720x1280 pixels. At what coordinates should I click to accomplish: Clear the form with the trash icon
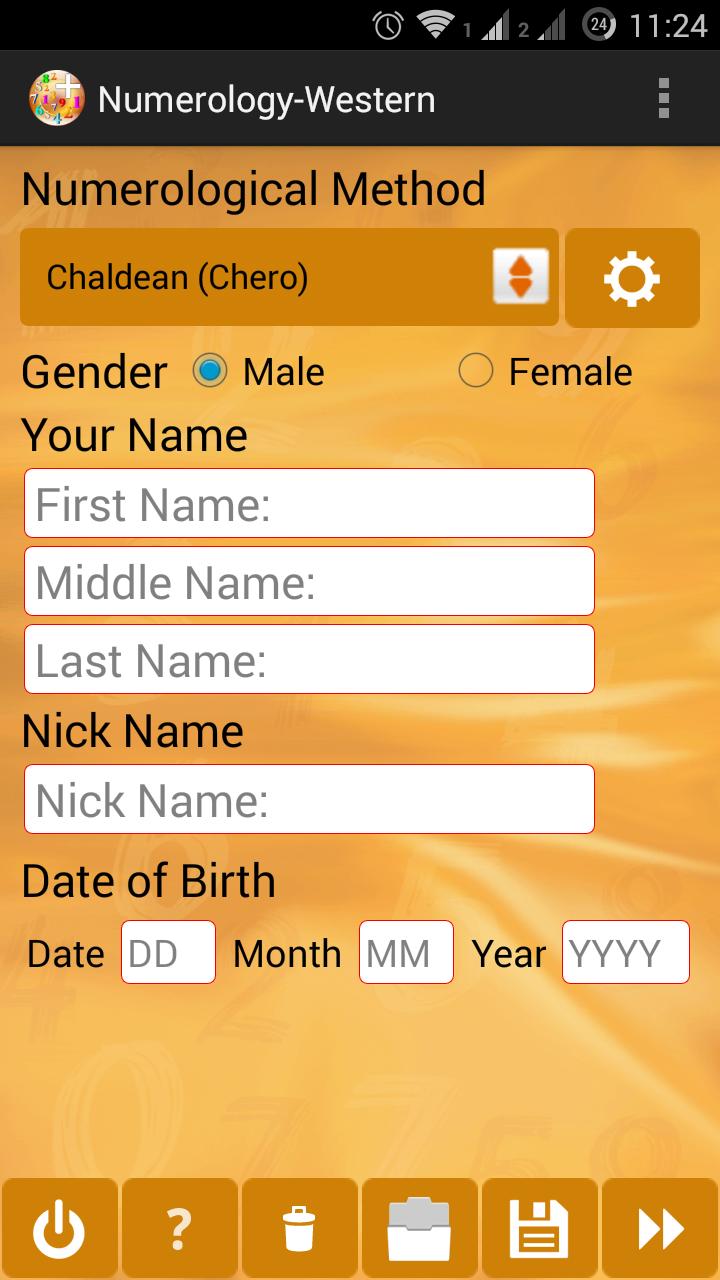click(299, 1229)
